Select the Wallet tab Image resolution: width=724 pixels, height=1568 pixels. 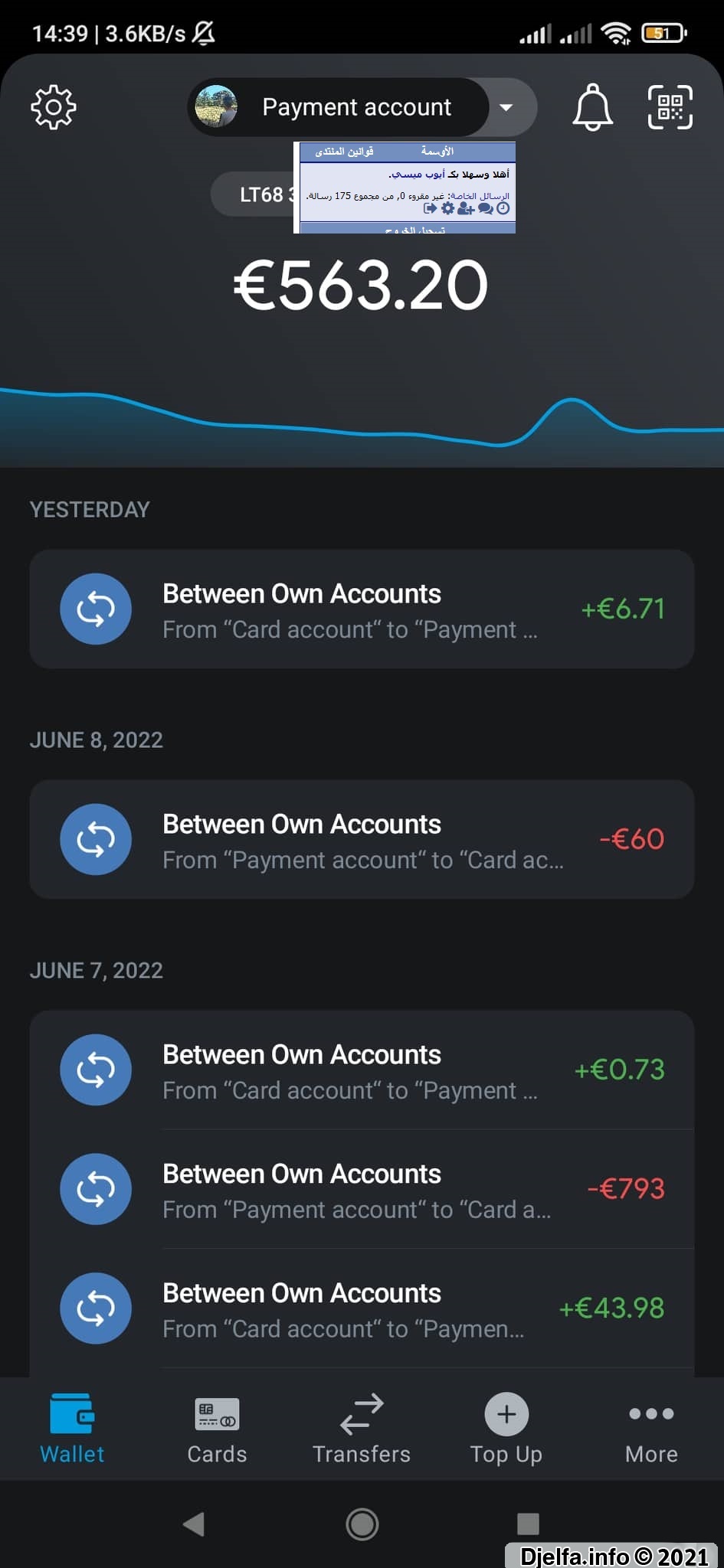(x=72, y=1429)
